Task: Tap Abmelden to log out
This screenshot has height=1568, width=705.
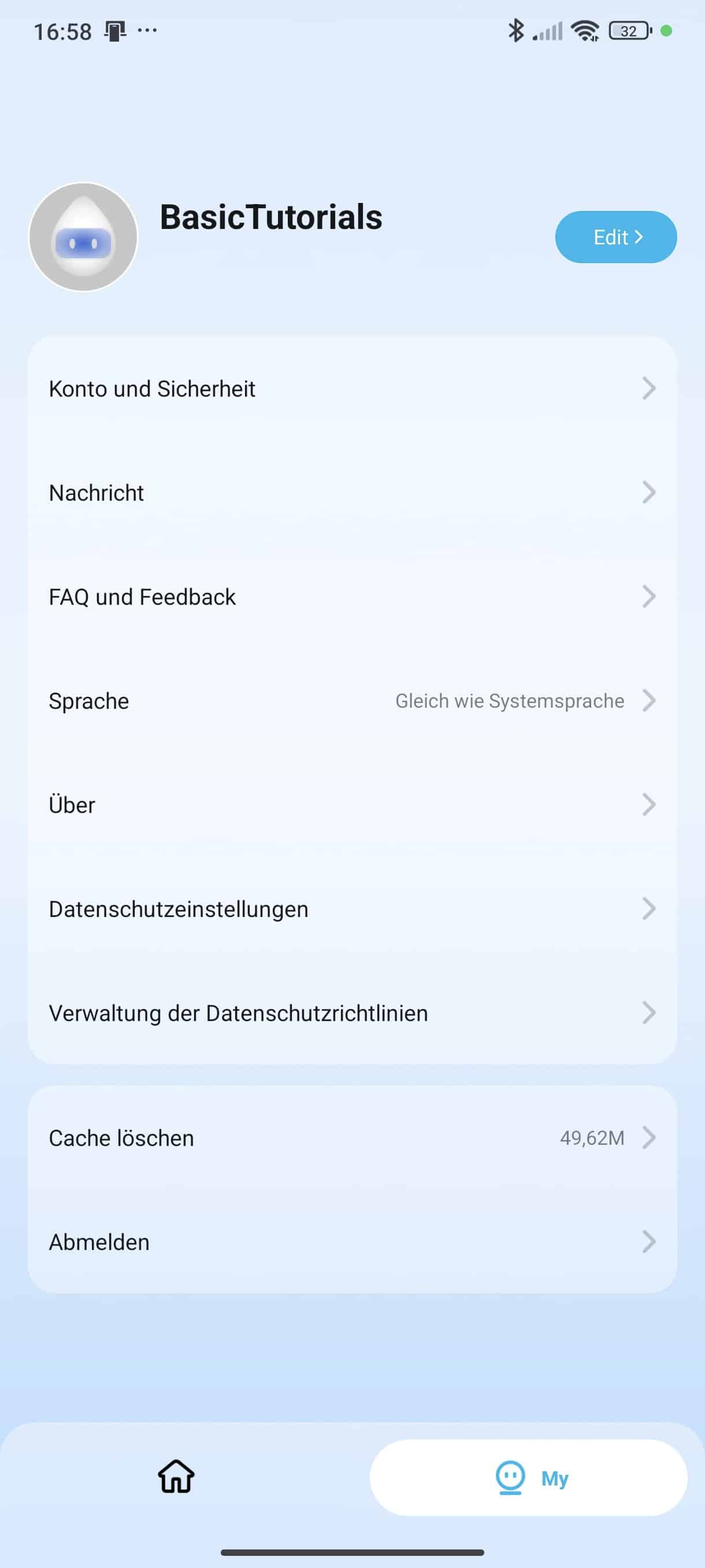Action: (351, 1242)
